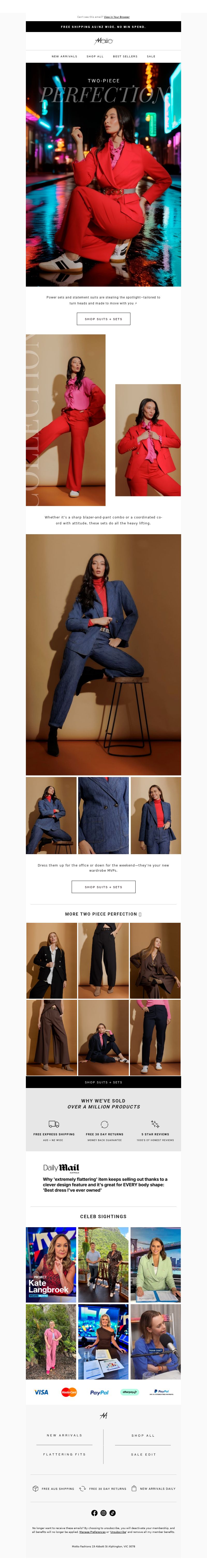
Task: Go to New Arrivals in top menu
Action: pos(64,56)
